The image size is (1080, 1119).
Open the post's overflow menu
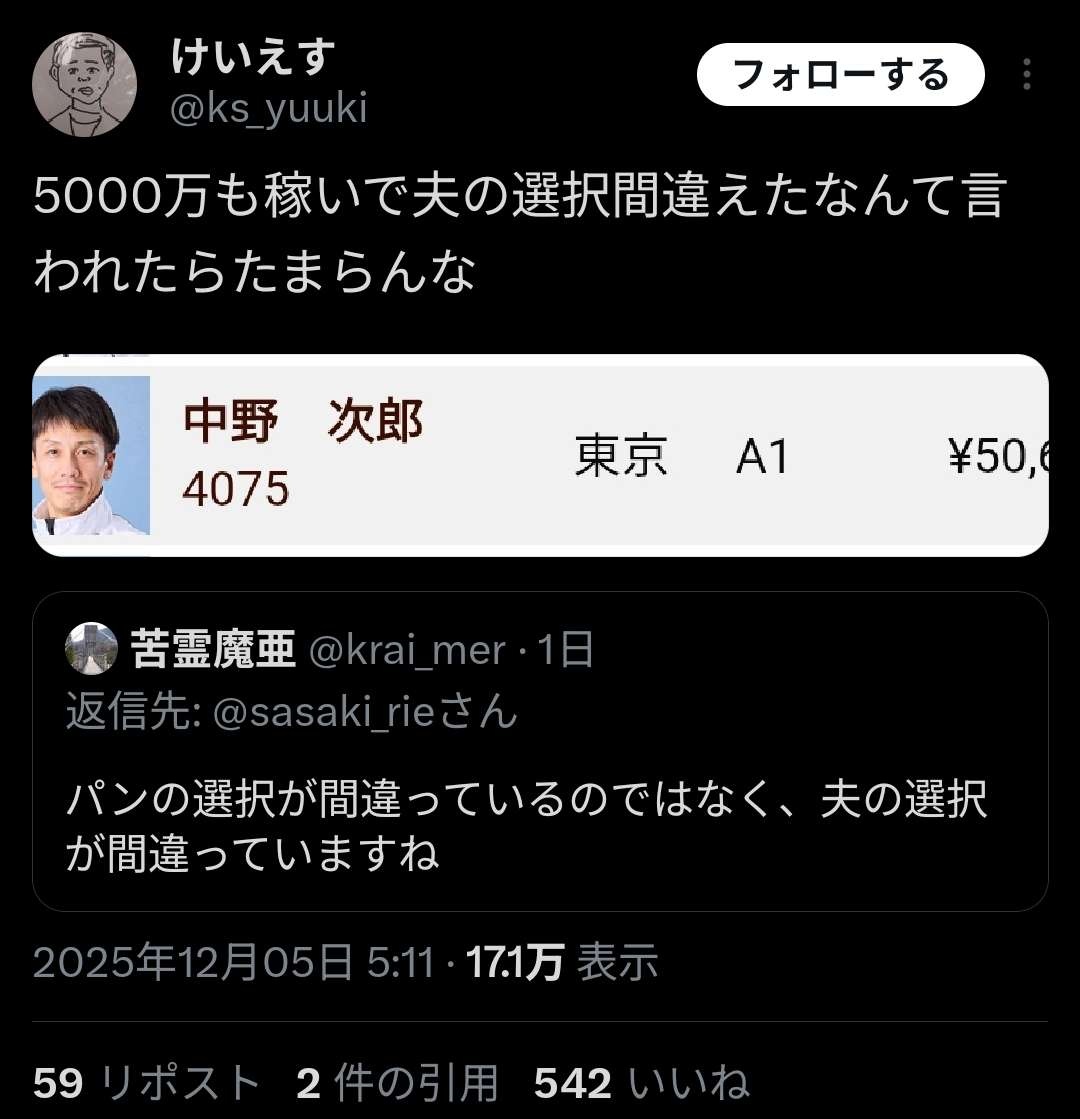click(1026, 75)
